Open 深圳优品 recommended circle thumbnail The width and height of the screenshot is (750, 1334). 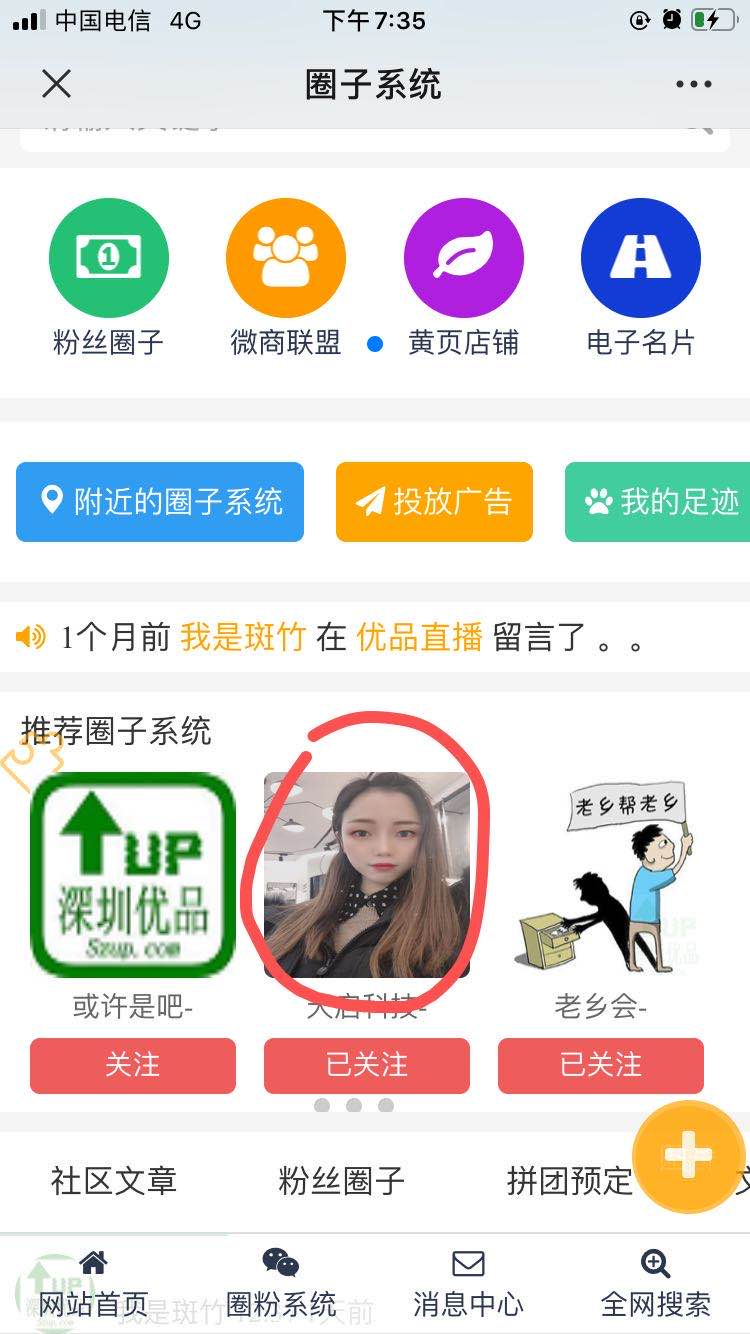(x=133, y=875)
